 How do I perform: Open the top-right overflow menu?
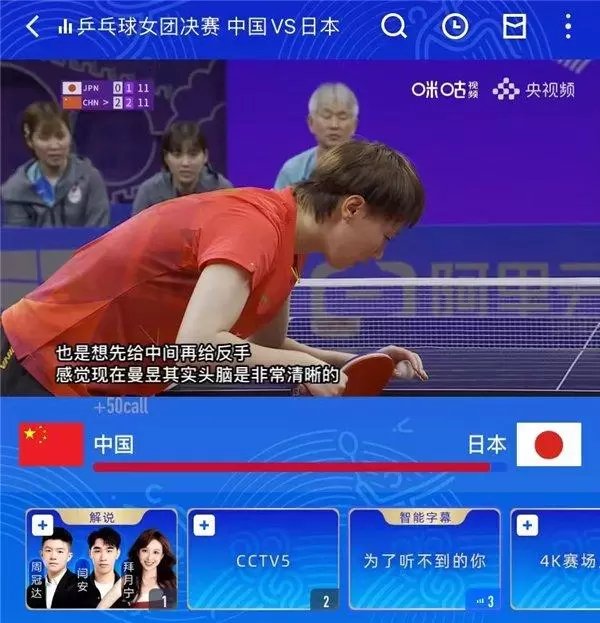(571, 26)
